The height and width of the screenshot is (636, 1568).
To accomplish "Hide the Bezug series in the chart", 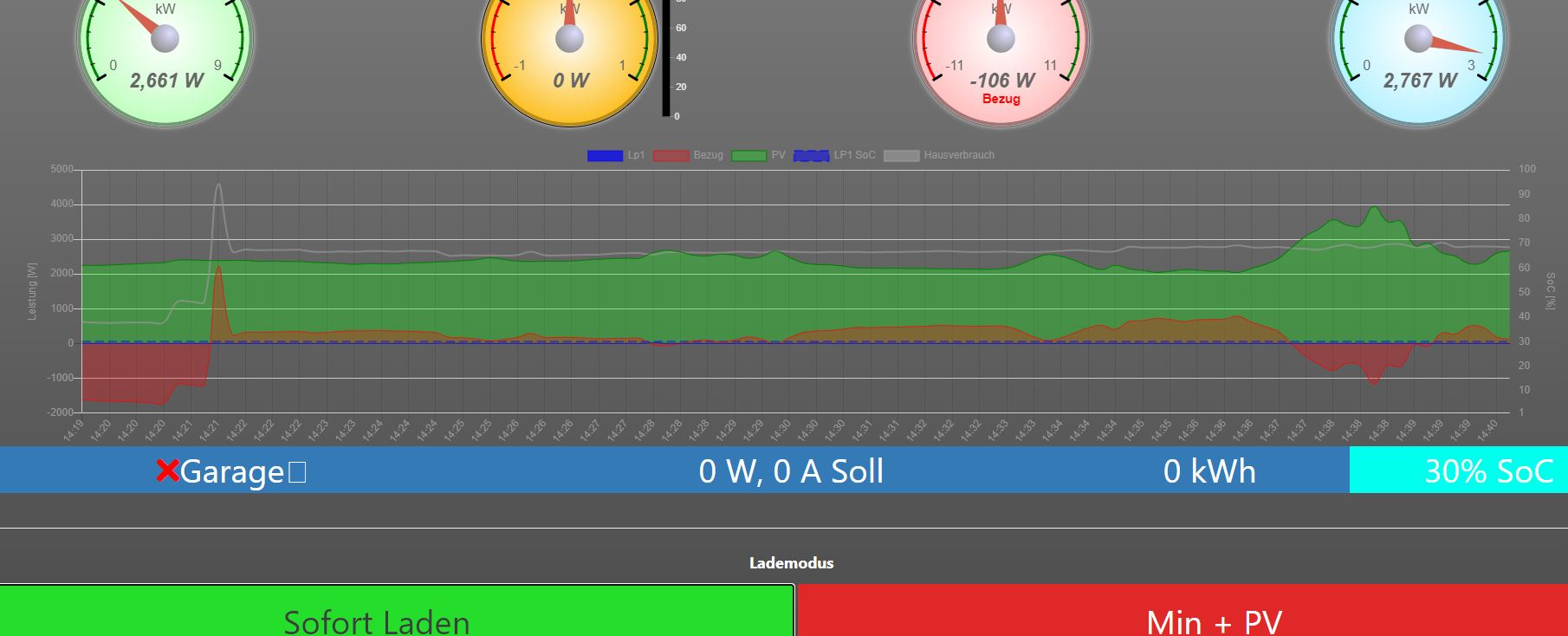I will [688, 156].
